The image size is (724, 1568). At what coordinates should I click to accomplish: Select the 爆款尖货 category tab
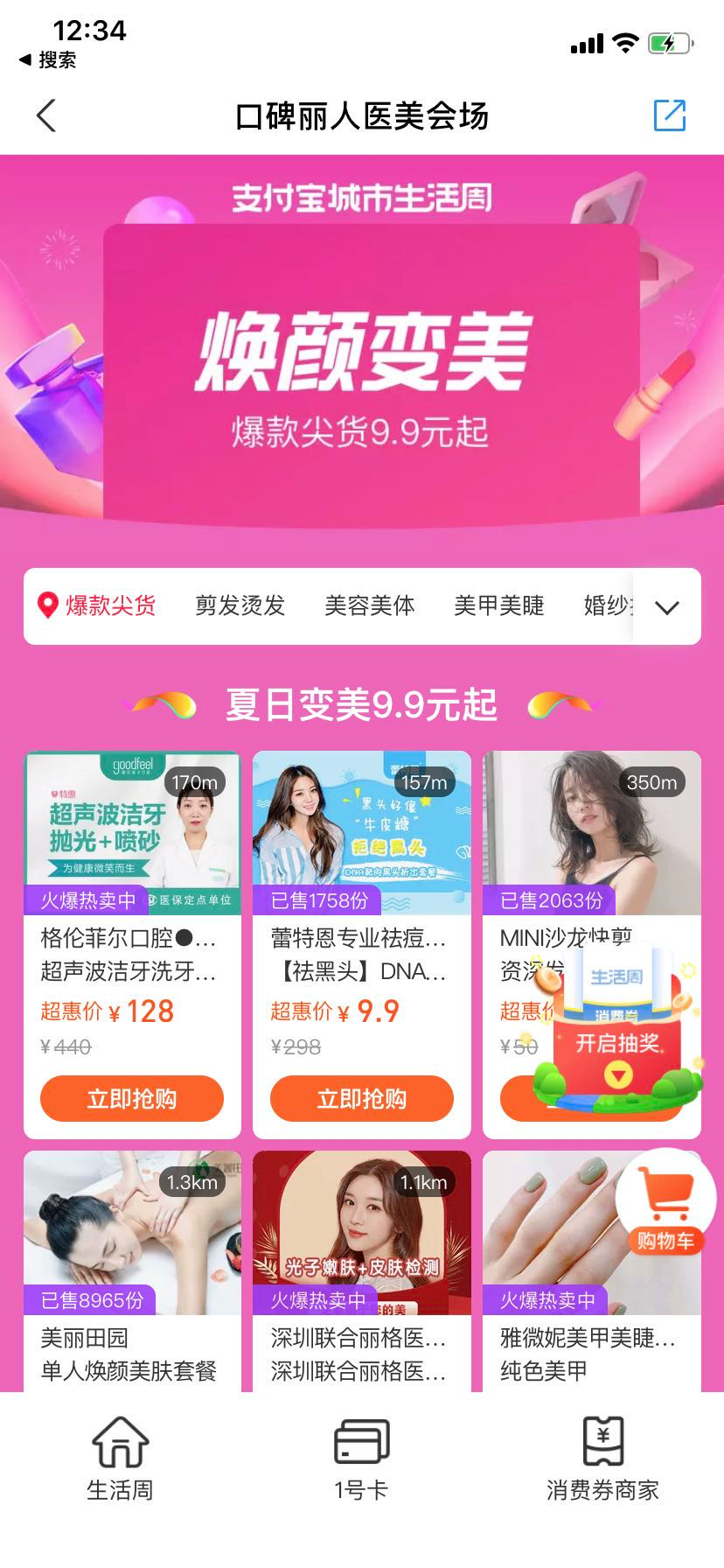[x=98, y=605]
